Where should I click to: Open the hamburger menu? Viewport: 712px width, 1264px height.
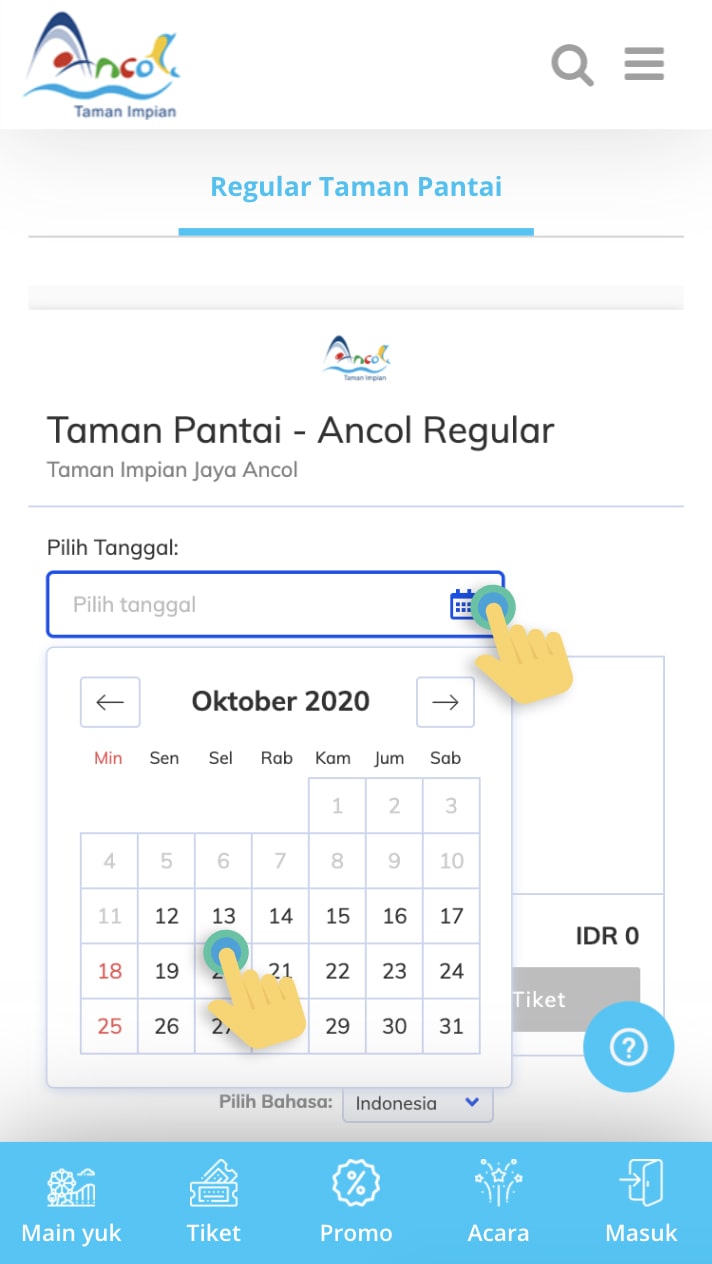click(644, 64)
